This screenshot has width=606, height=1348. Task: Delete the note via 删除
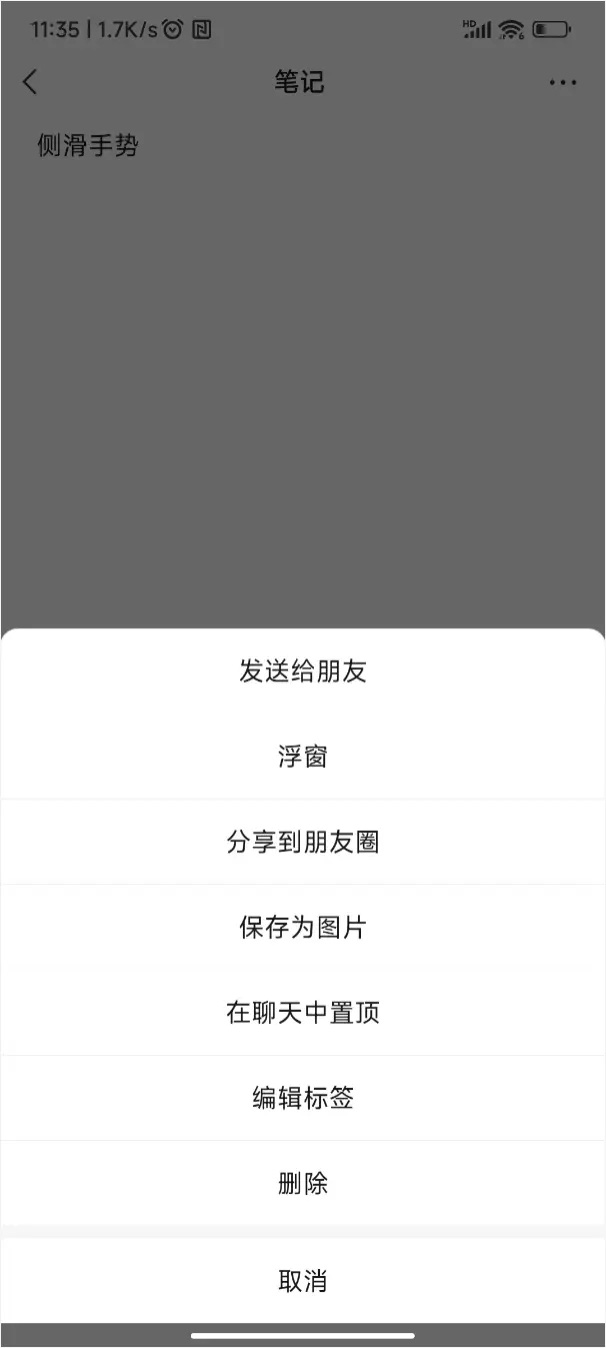tap(303, 1183)
